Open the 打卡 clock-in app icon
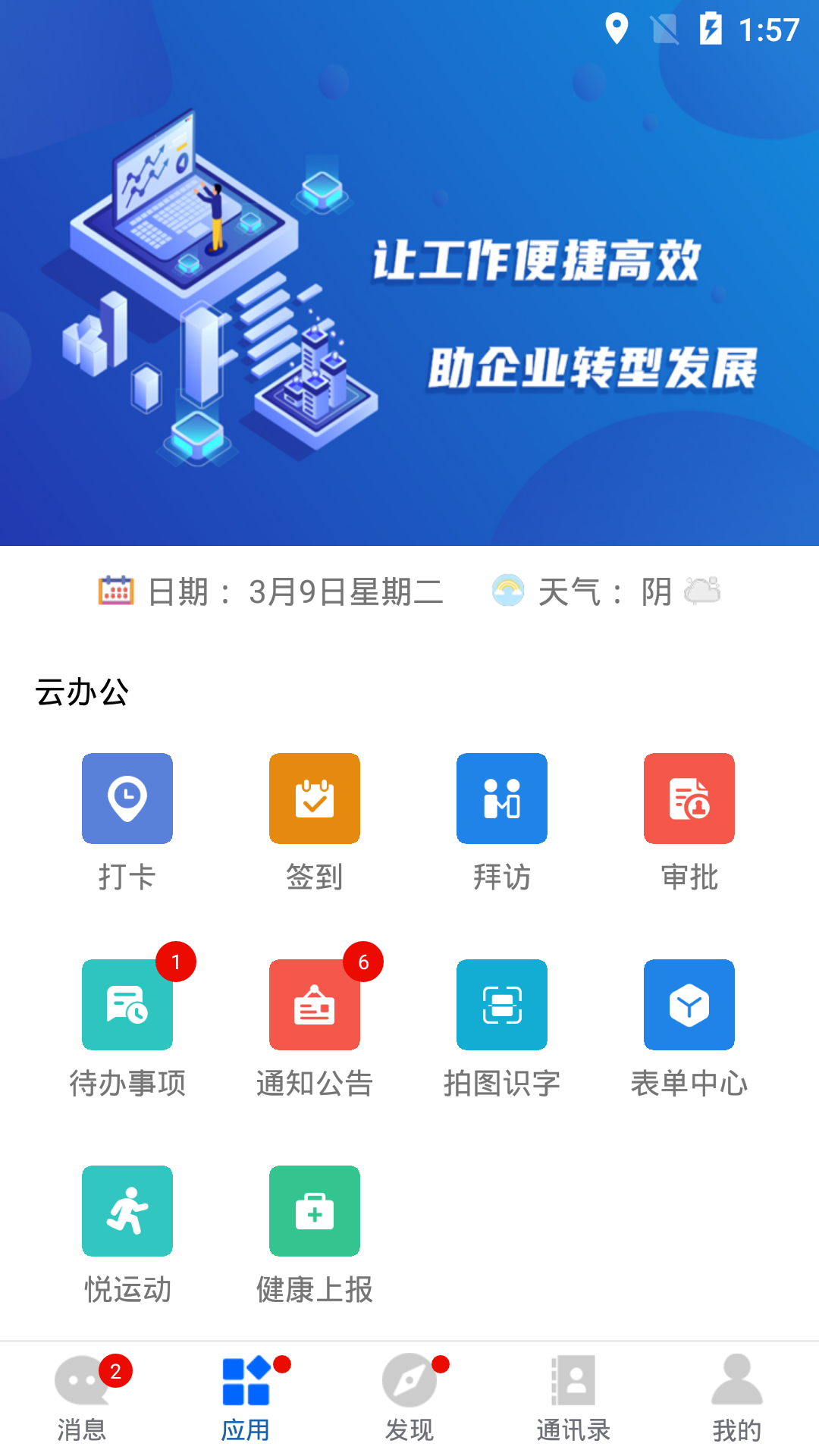This screenshot has width=819, height=1456. coord(127,799)
